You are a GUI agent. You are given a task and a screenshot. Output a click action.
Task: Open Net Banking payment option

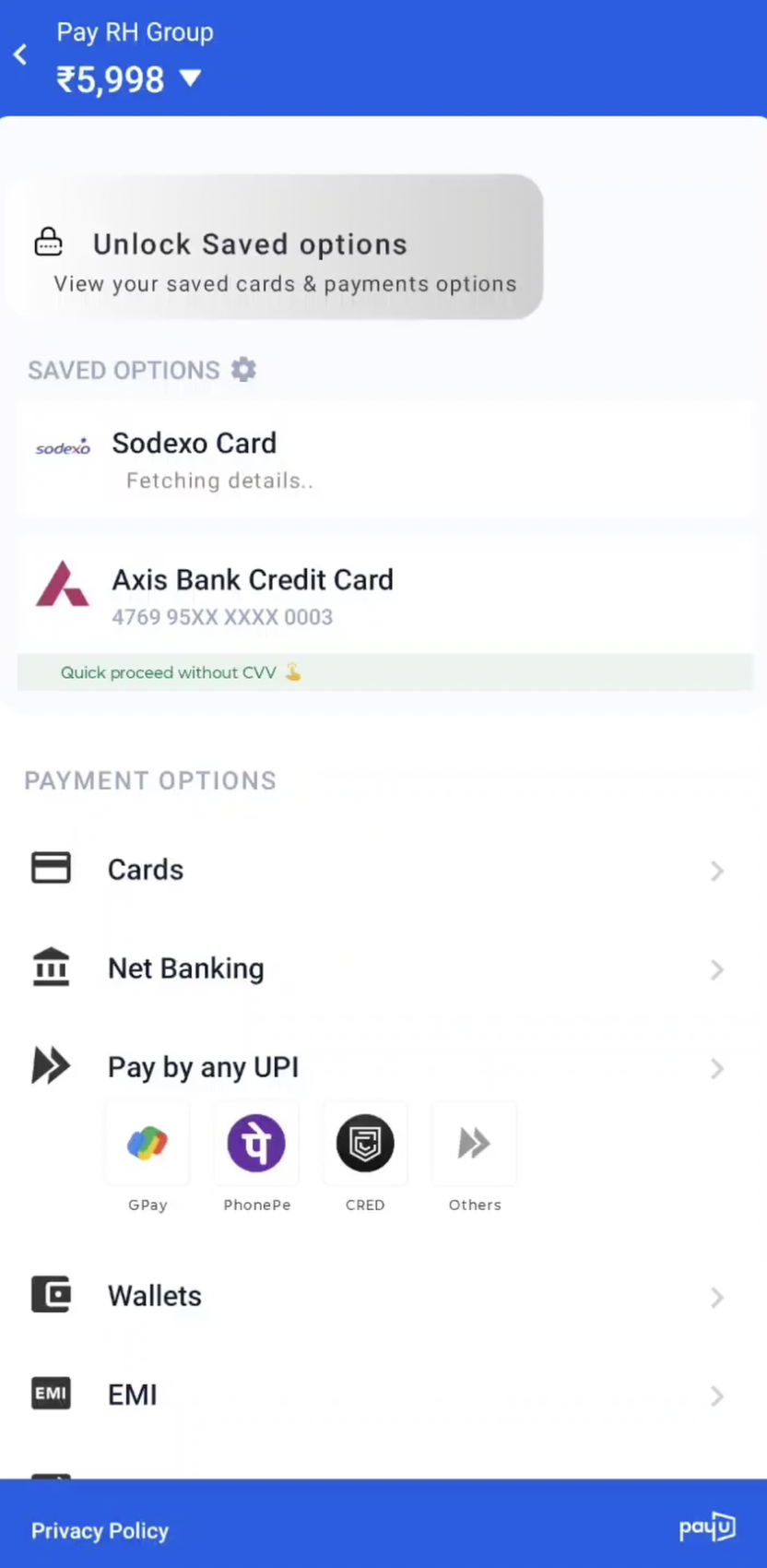[x=378, y=968]
